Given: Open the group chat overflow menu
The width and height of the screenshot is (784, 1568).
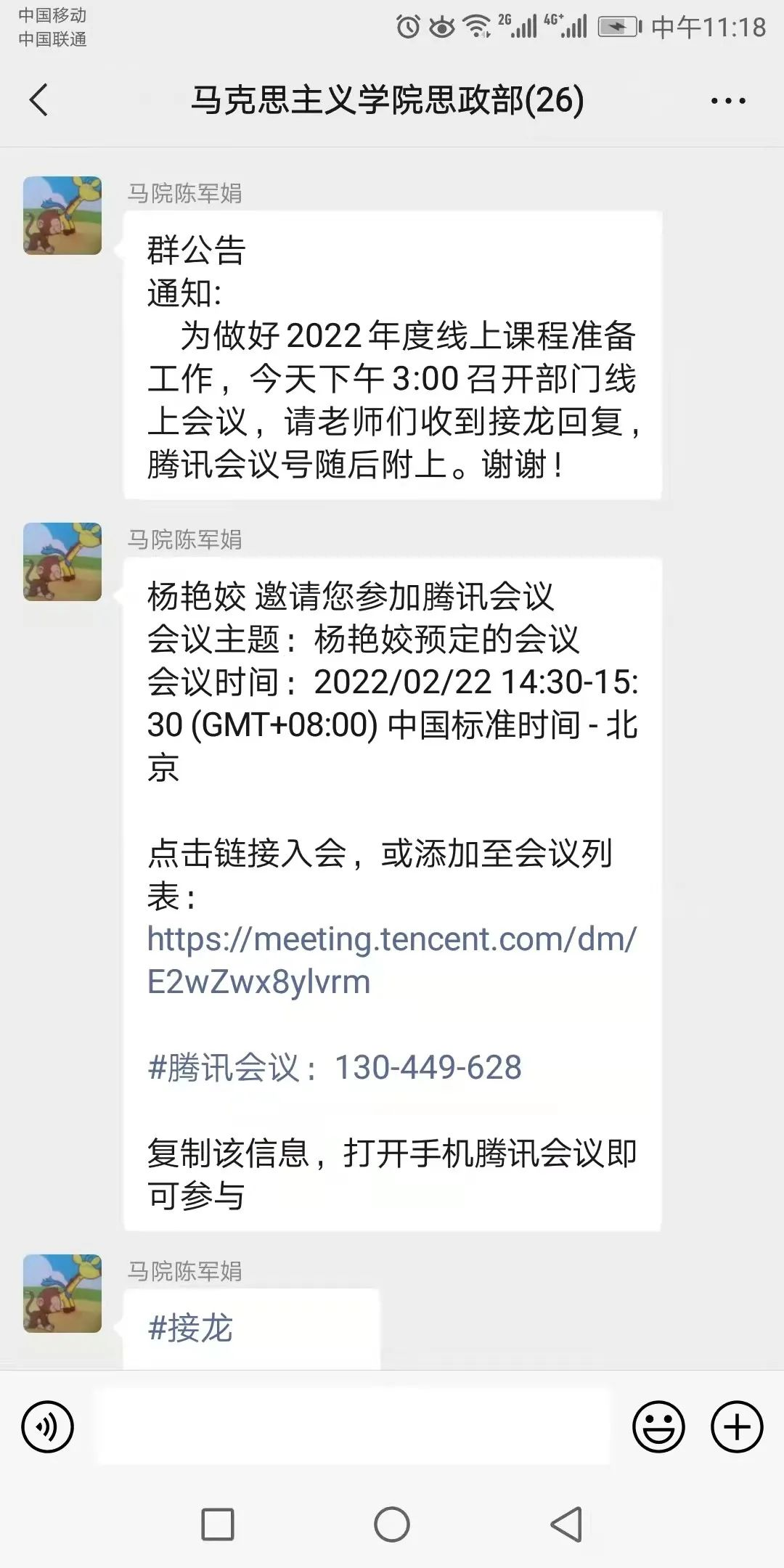Looking at the screenshot, I should [727, 101].
